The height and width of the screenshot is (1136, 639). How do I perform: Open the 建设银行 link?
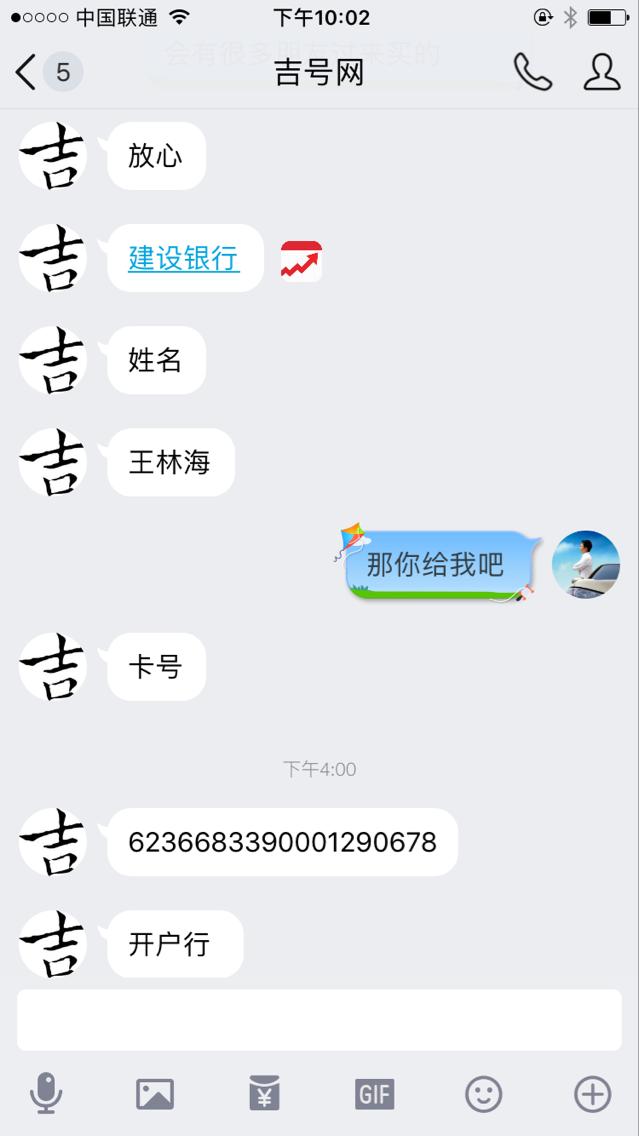point(184,258)
